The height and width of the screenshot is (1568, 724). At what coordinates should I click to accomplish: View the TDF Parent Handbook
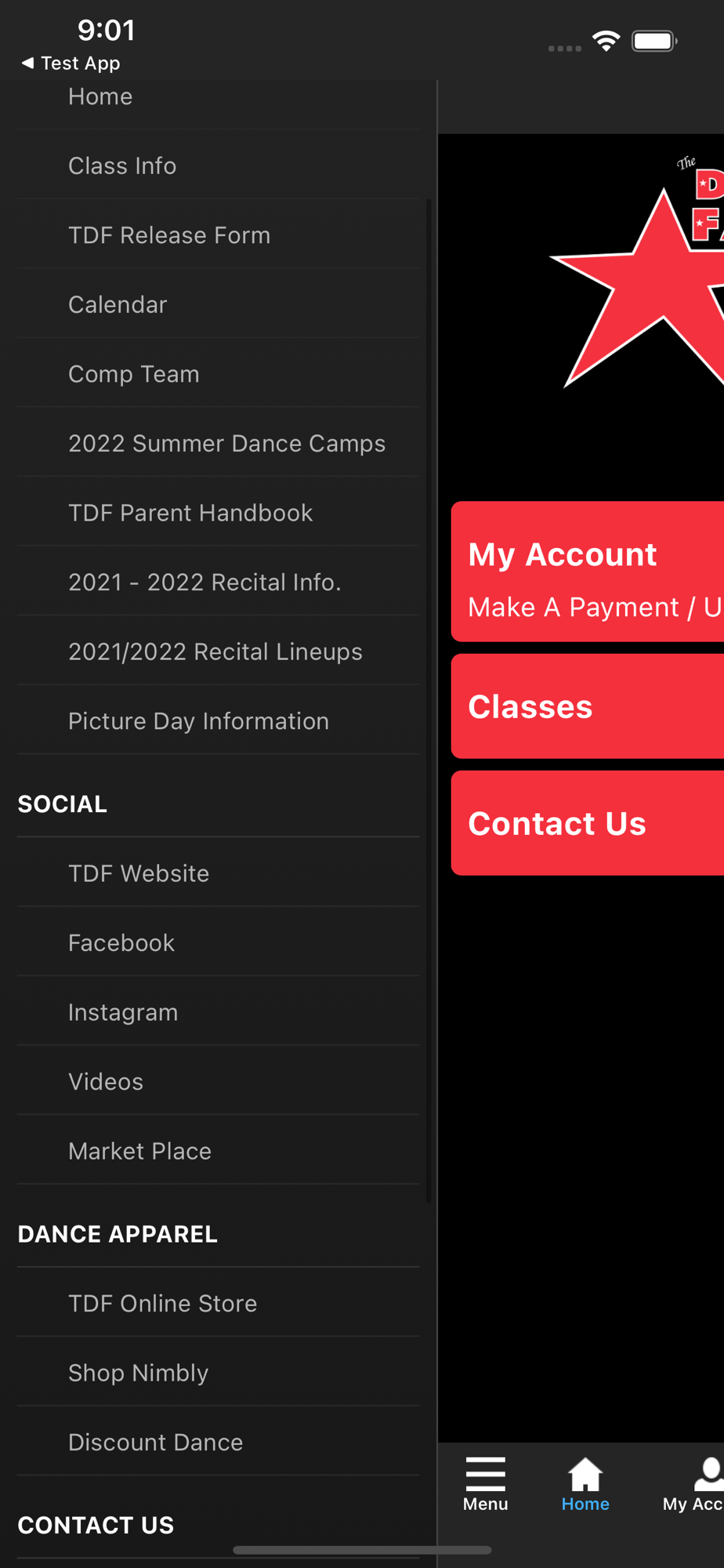click(218, 513)
